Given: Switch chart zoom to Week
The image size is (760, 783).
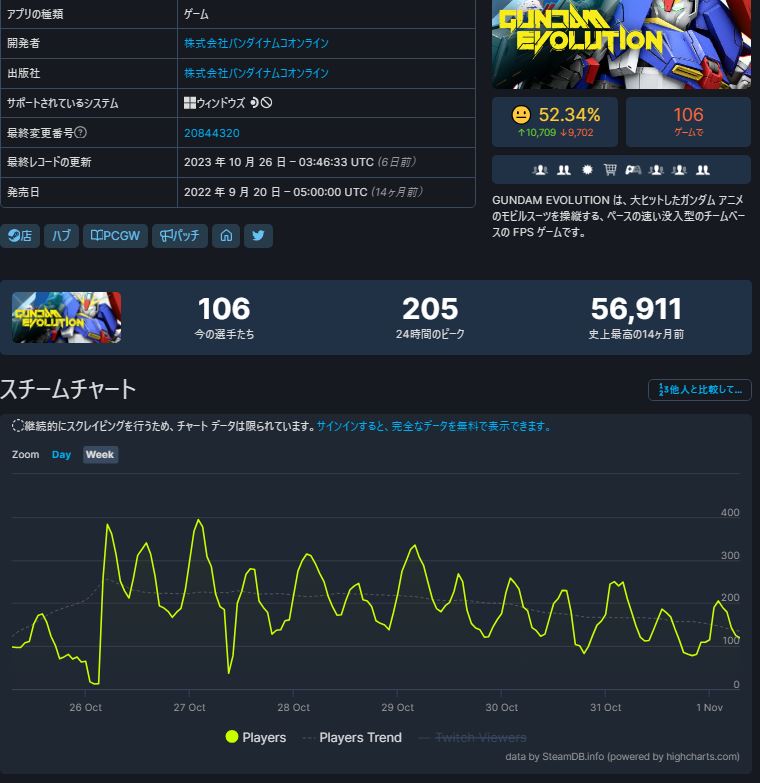Looking at the screenshot, I should tap(99, 454).
